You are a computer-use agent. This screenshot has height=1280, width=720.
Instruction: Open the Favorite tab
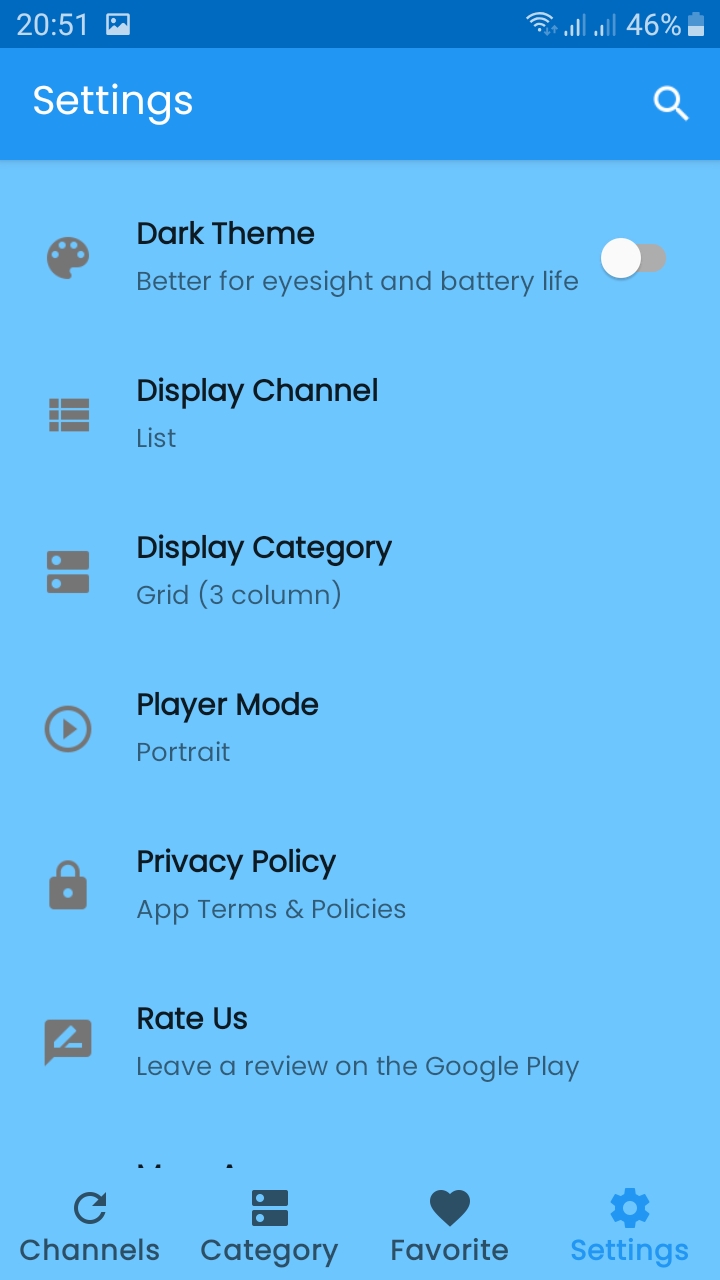449,1227
